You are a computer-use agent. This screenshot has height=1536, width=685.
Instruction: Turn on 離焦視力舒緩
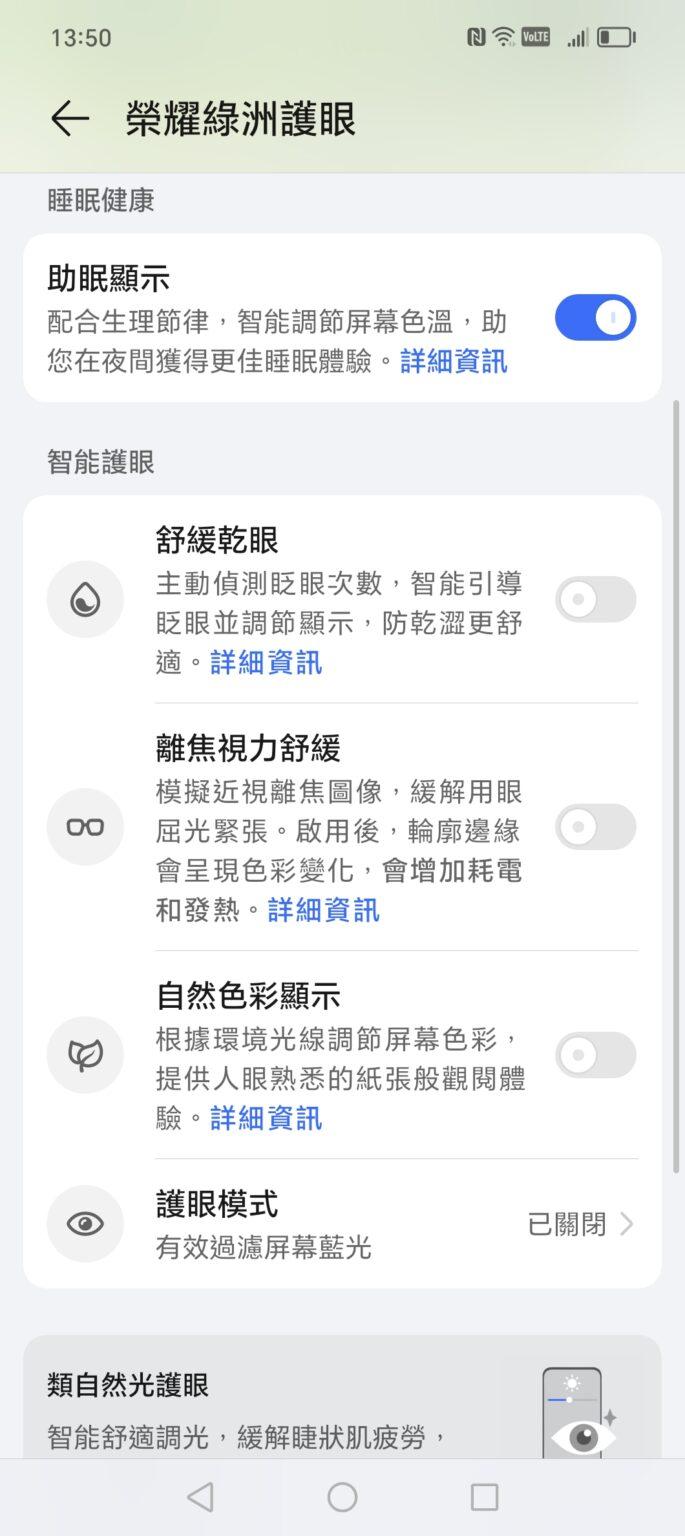[x=595, y=827]
